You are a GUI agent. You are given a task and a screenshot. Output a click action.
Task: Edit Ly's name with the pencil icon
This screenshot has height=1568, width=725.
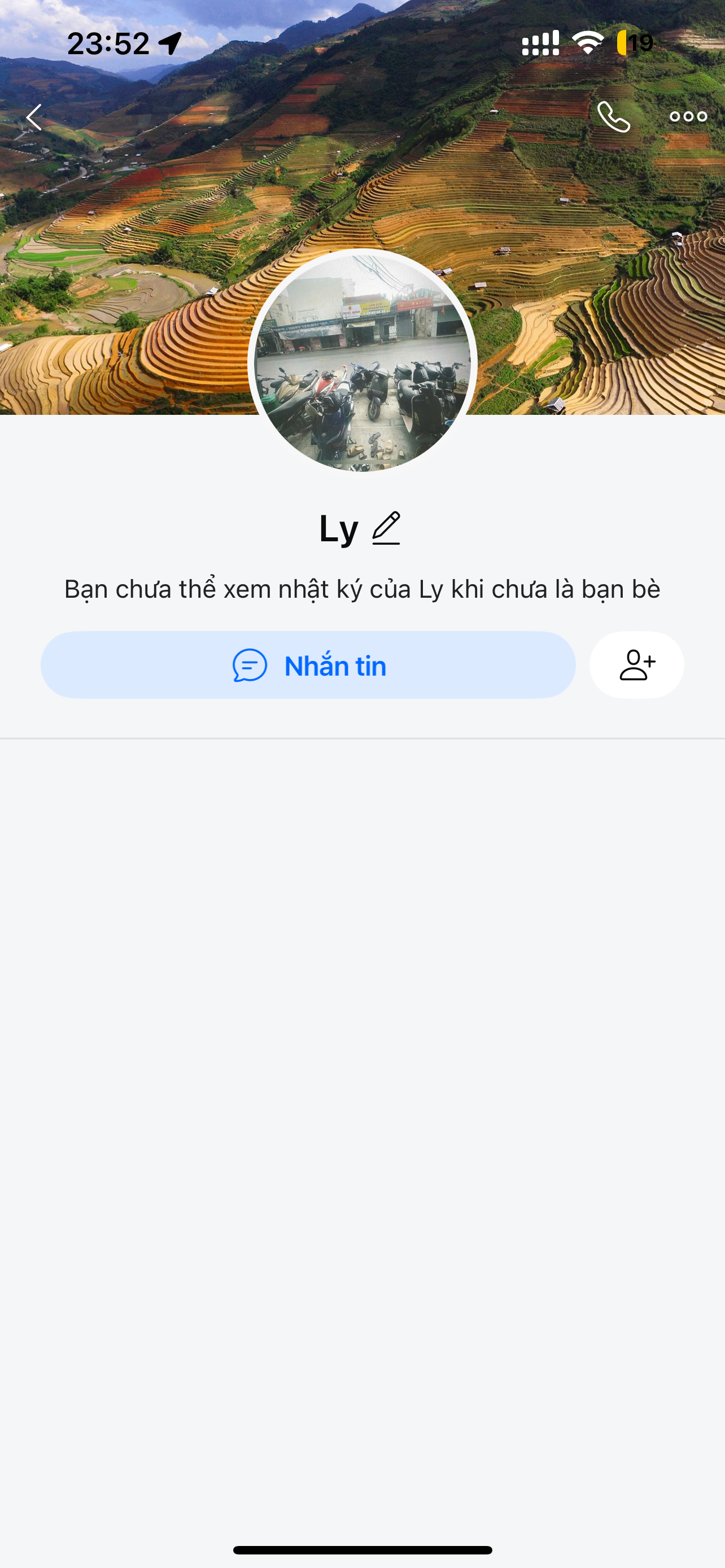pos(386,528)
